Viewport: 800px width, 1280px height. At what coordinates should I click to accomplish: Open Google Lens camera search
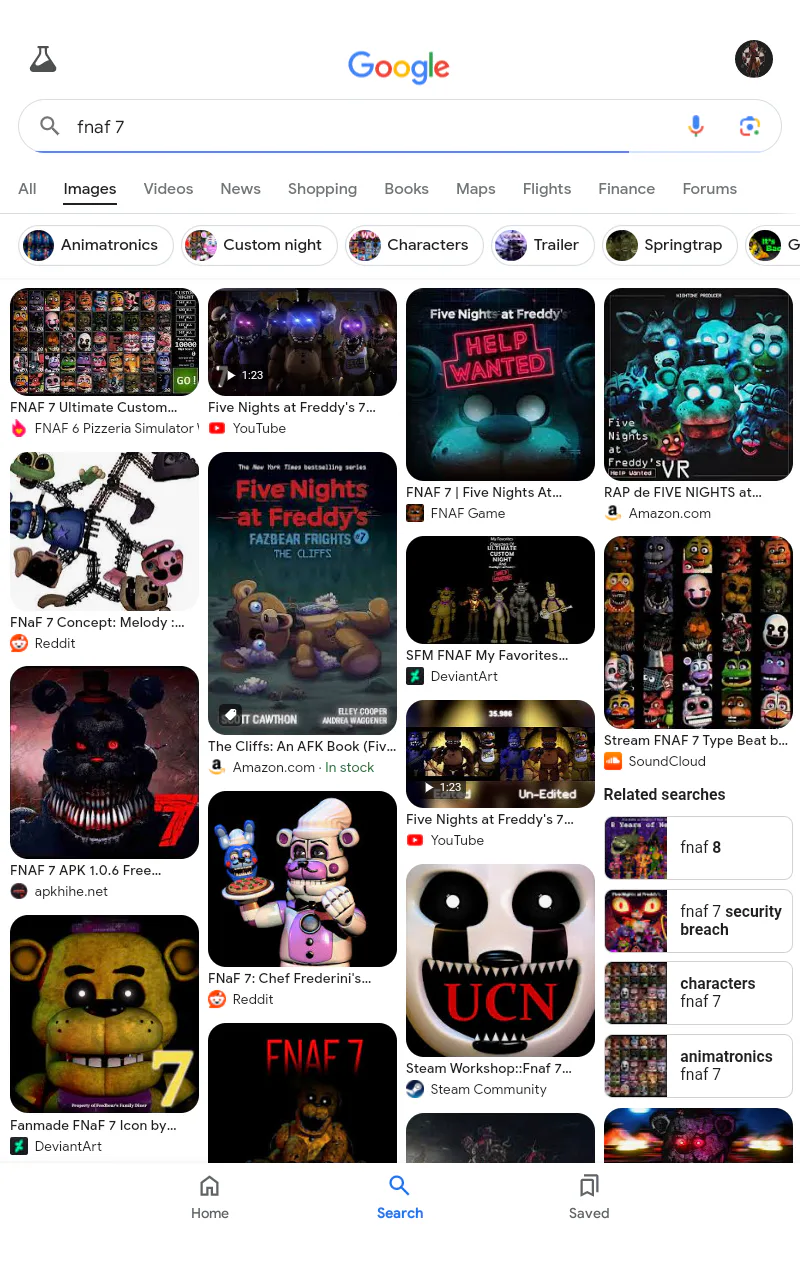(x=750, y=126)
